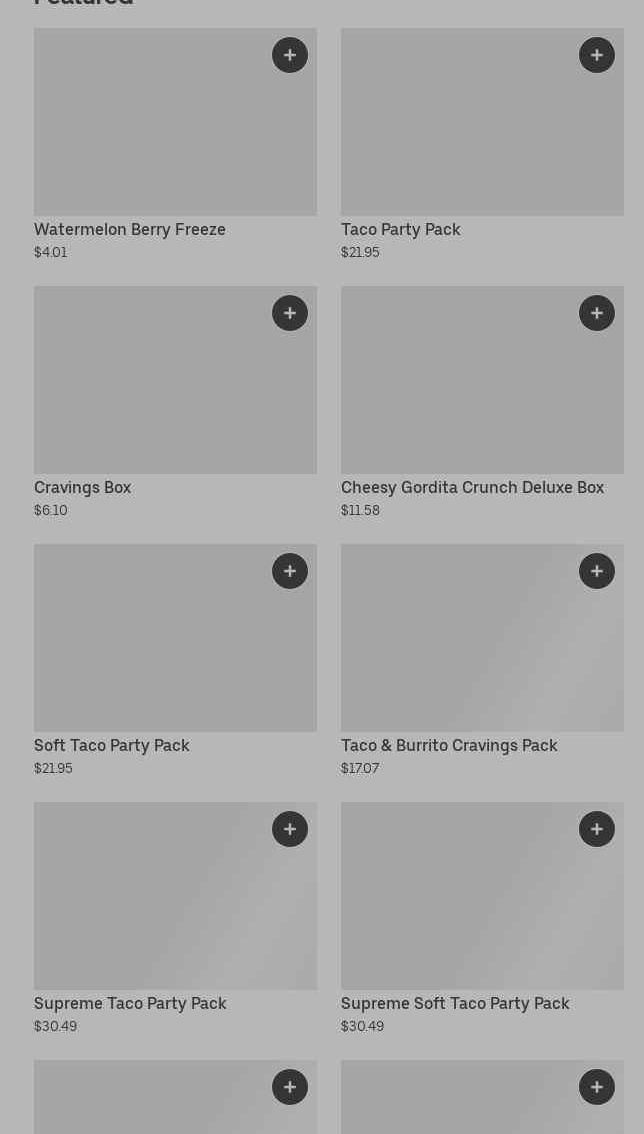Add Cheesy Gordita Crunch Deluxe Box

pos(597,313)
